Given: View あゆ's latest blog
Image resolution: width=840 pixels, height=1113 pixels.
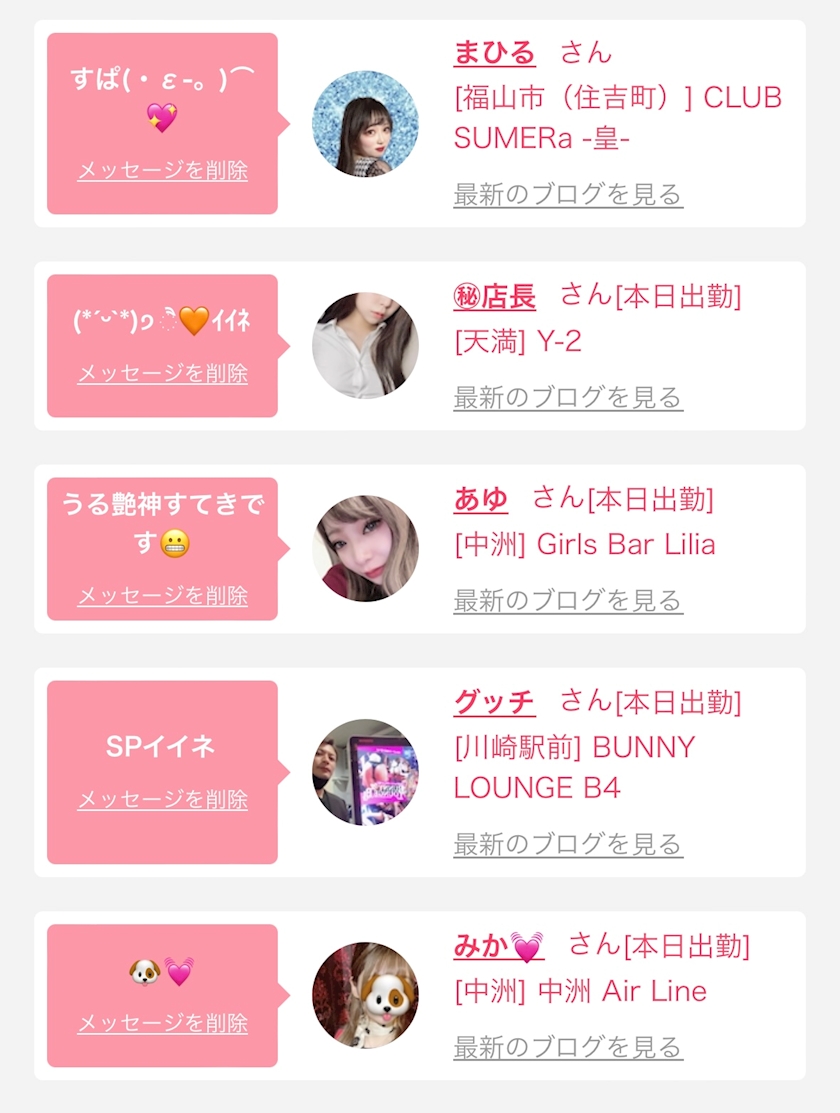Looking at the screenshot, I should [x=567, y=600].
